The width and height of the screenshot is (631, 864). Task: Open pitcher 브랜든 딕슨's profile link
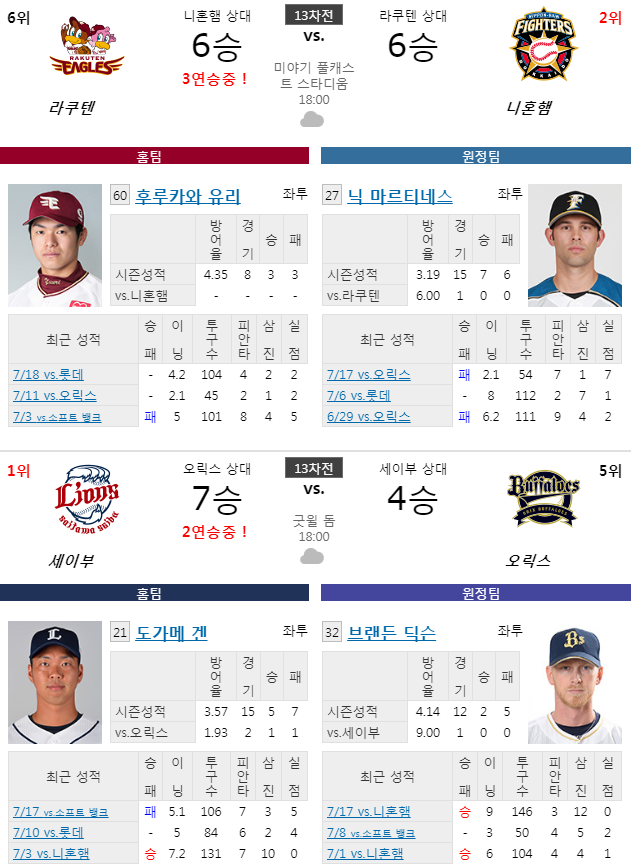pos(391,632)
